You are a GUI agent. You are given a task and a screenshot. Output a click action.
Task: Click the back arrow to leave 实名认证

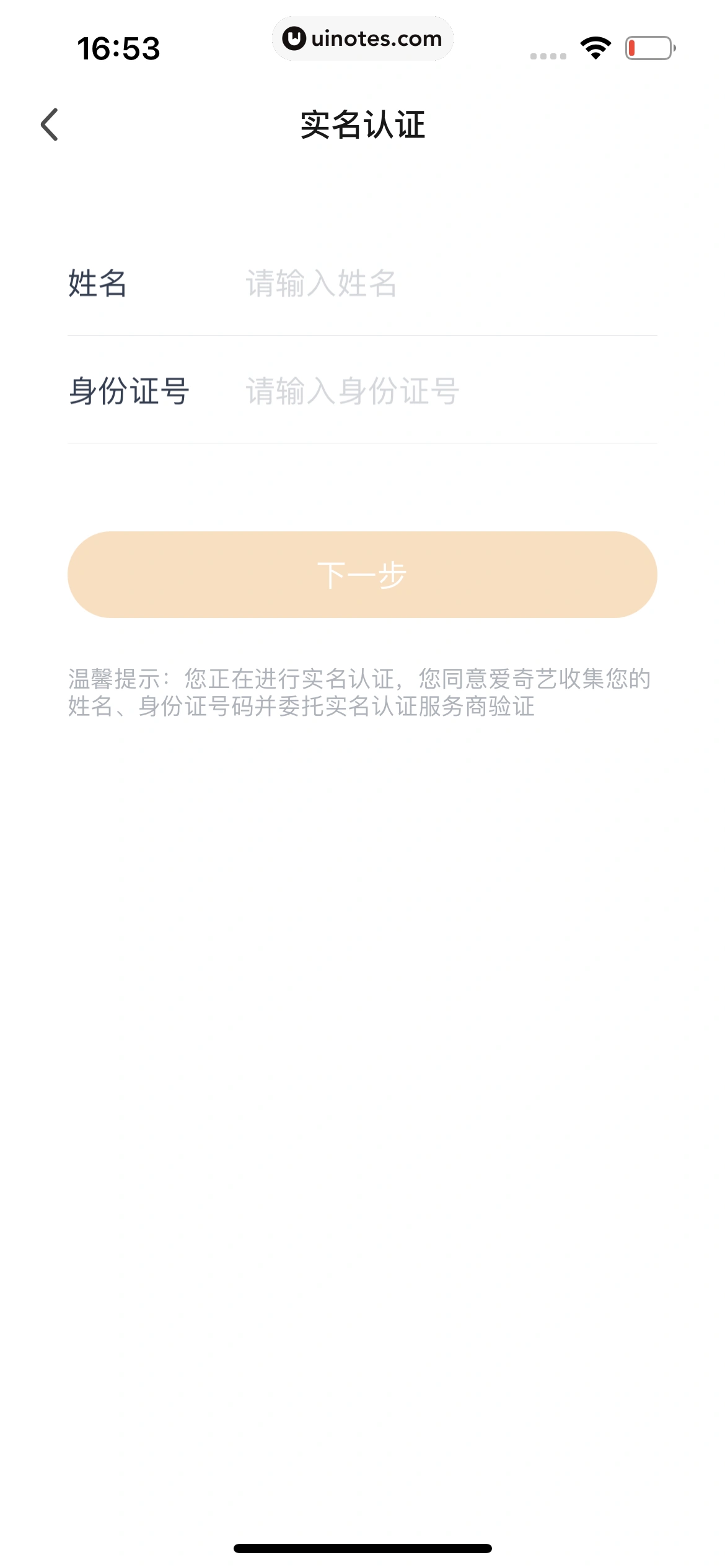[49, 124]
